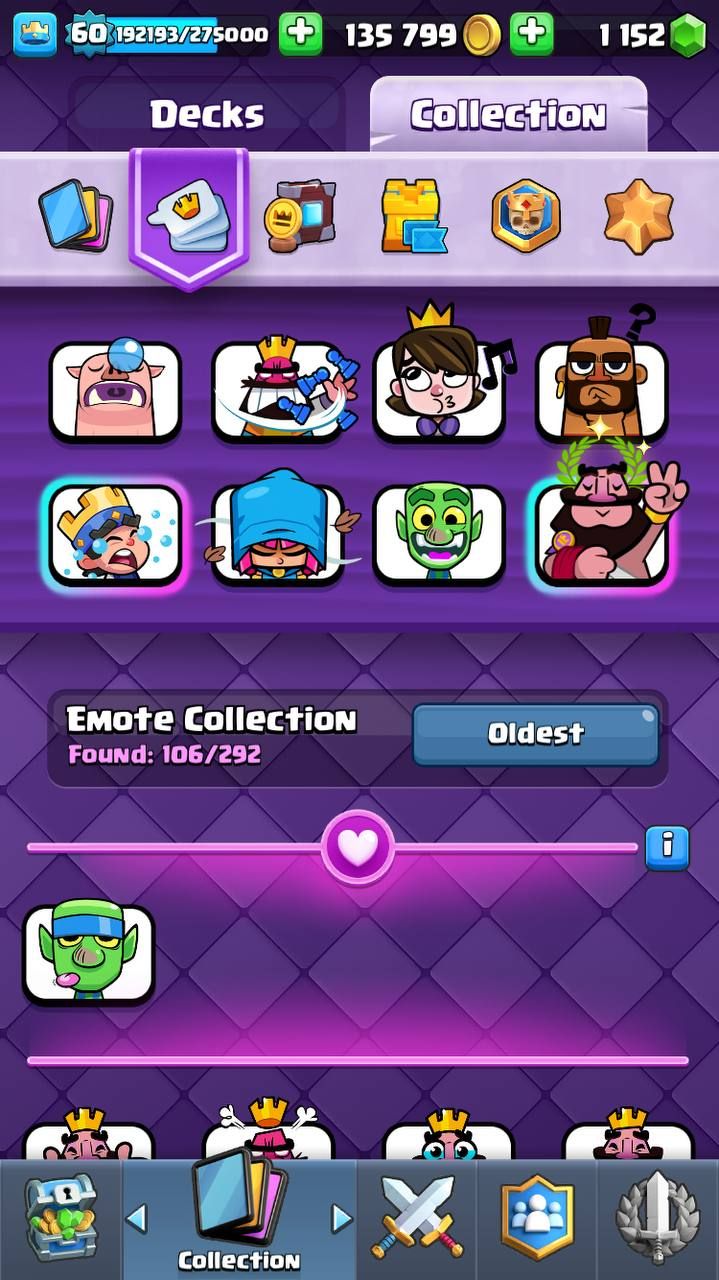
Task: Open the banners section with coin icon
Action: (299, 216)
